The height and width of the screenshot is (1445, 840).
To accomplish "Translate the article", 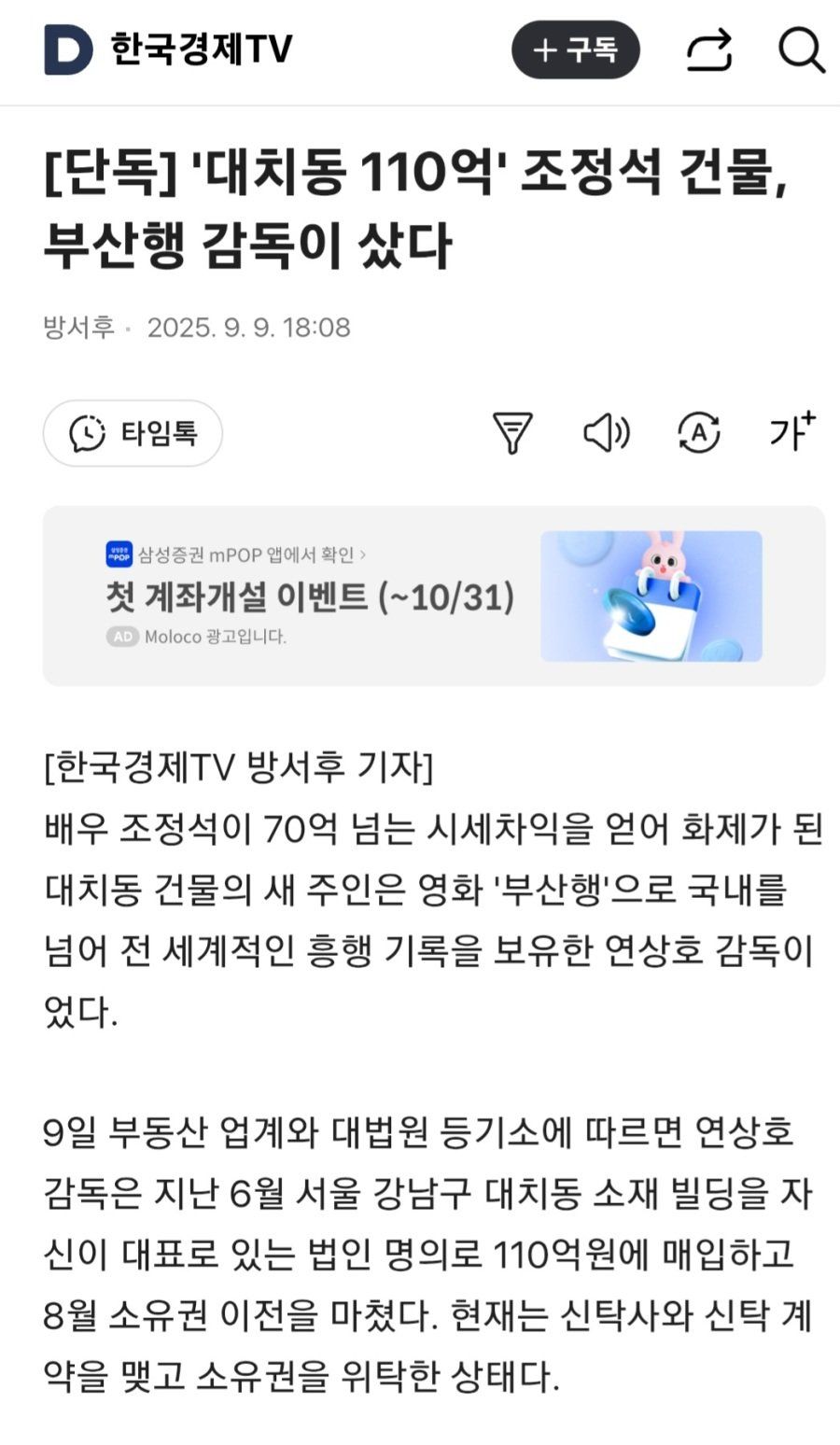I will pyautogui.click(x=699, y=433).
